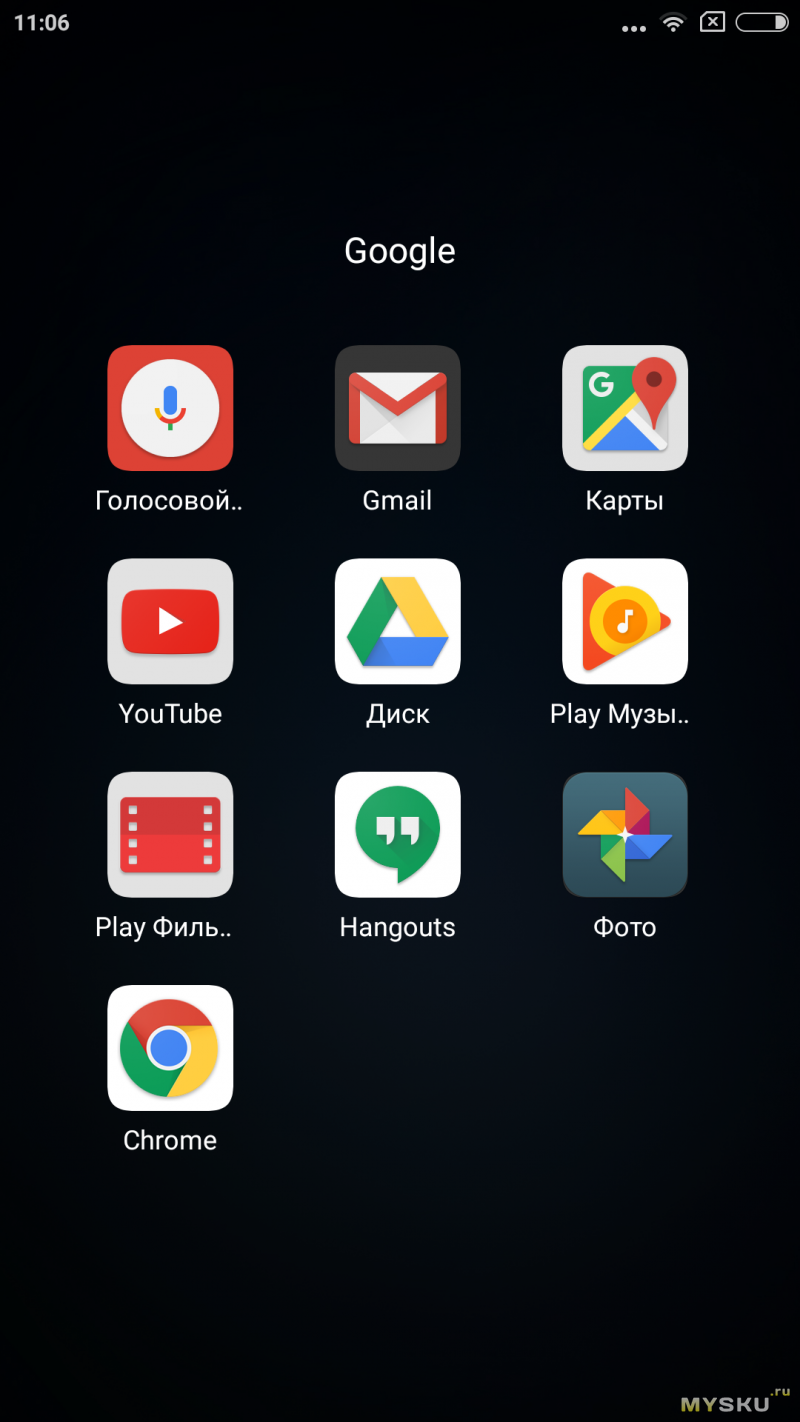Image resolution: width=800 pixels, height=1422 pixels.
Task: Launch the Gmail app
Action: point(398,408)
